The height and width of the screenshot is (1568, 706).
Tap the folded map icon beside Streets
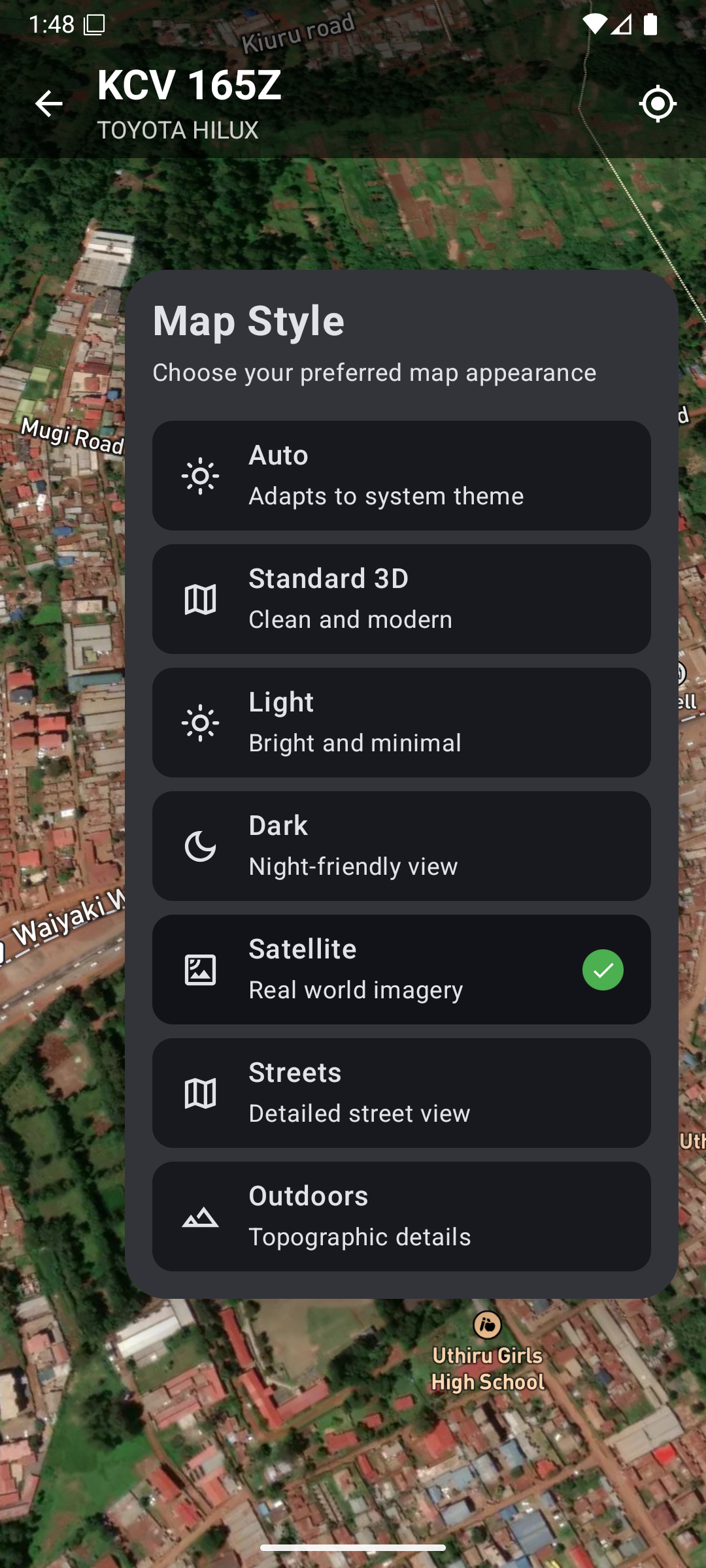tap(200, 1092)
